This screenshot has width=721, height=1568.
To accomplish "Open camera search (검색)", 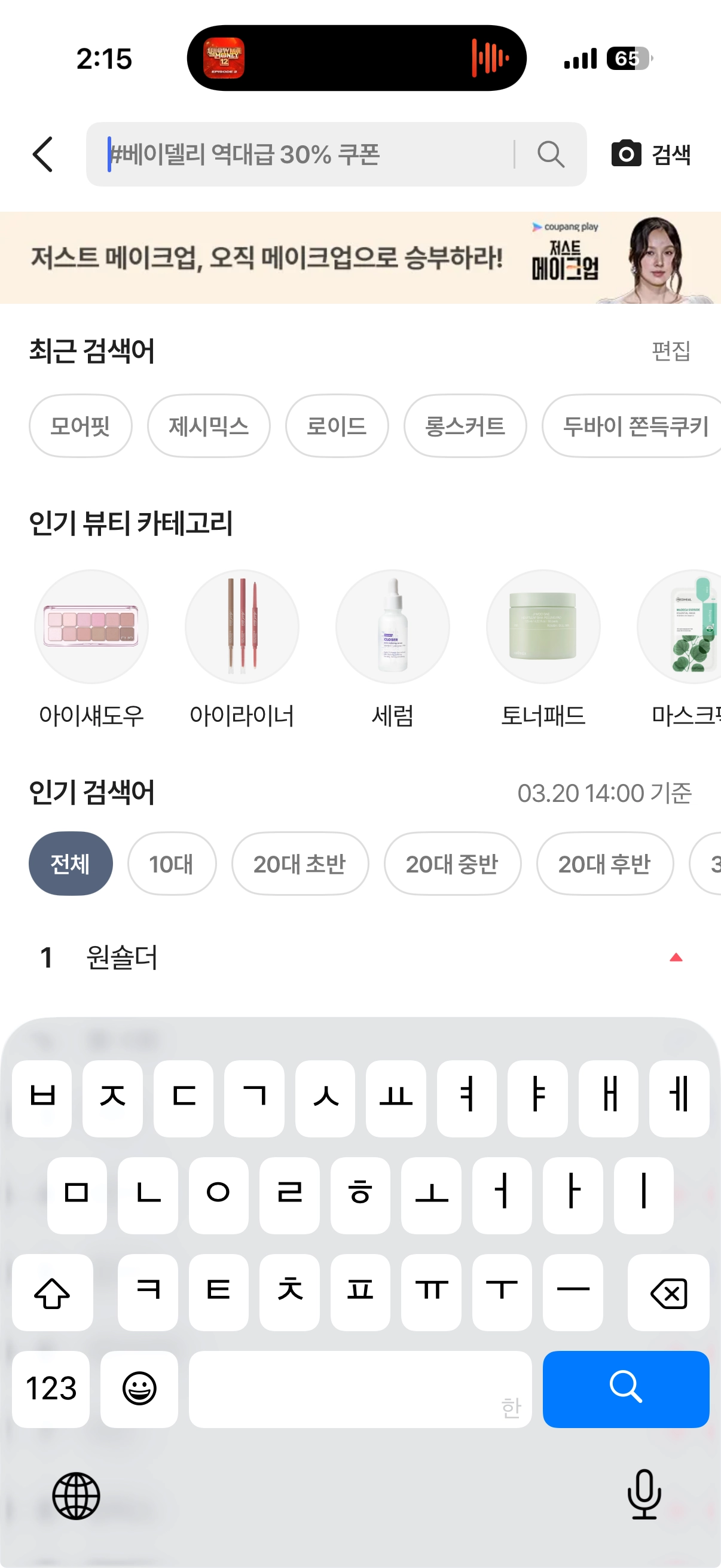I will point(651,154).
